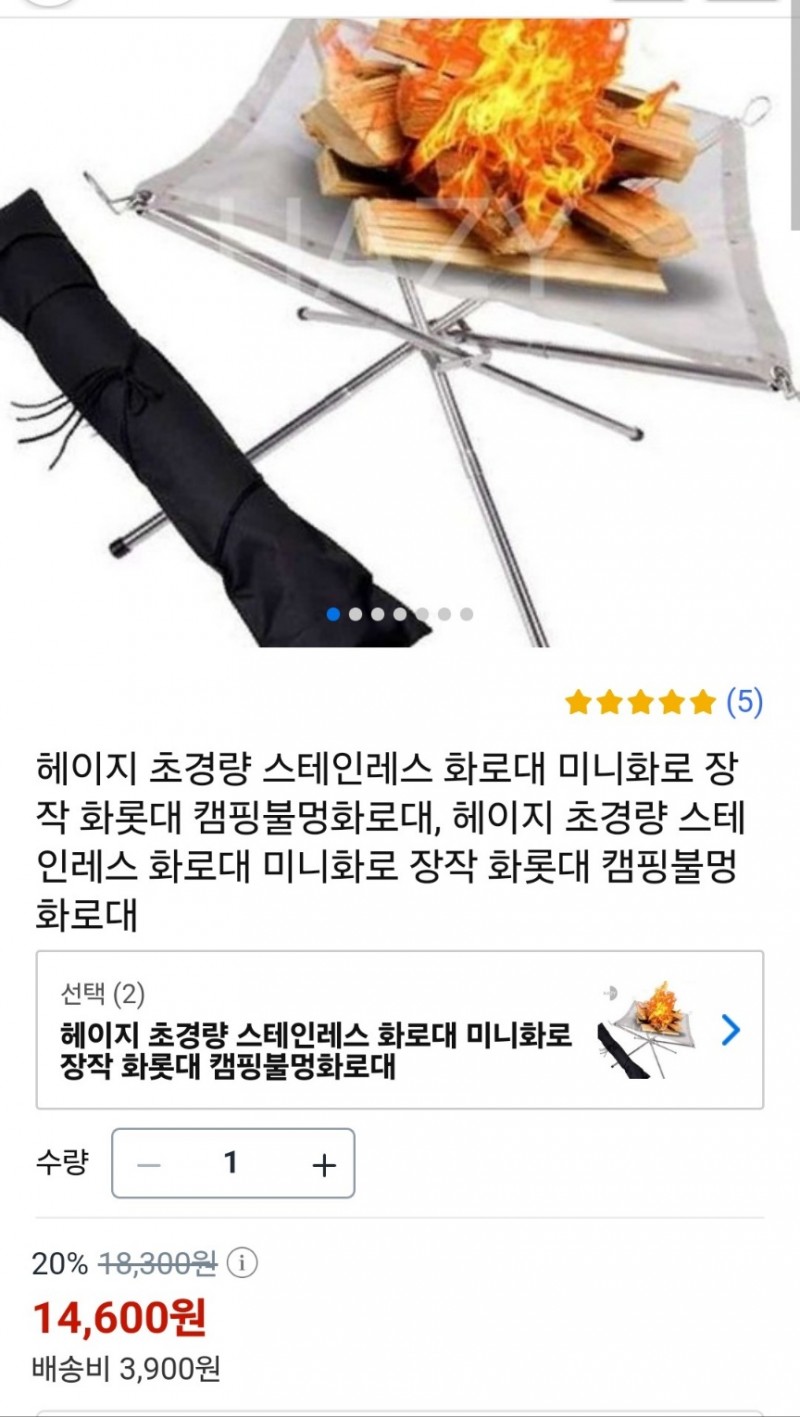The image size is (800, 1417).
Task: Open the product option selector card
Action: coord(400,1030)
